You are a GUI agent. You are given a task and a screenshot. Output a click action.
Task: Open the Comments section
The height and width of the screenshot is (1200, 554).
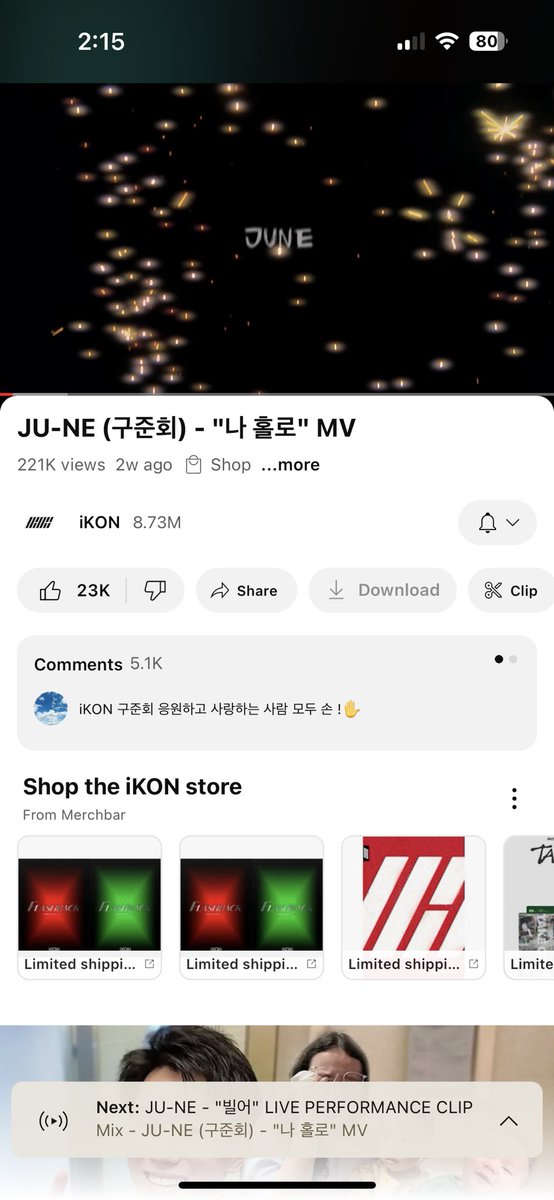(x=277, y=692)
